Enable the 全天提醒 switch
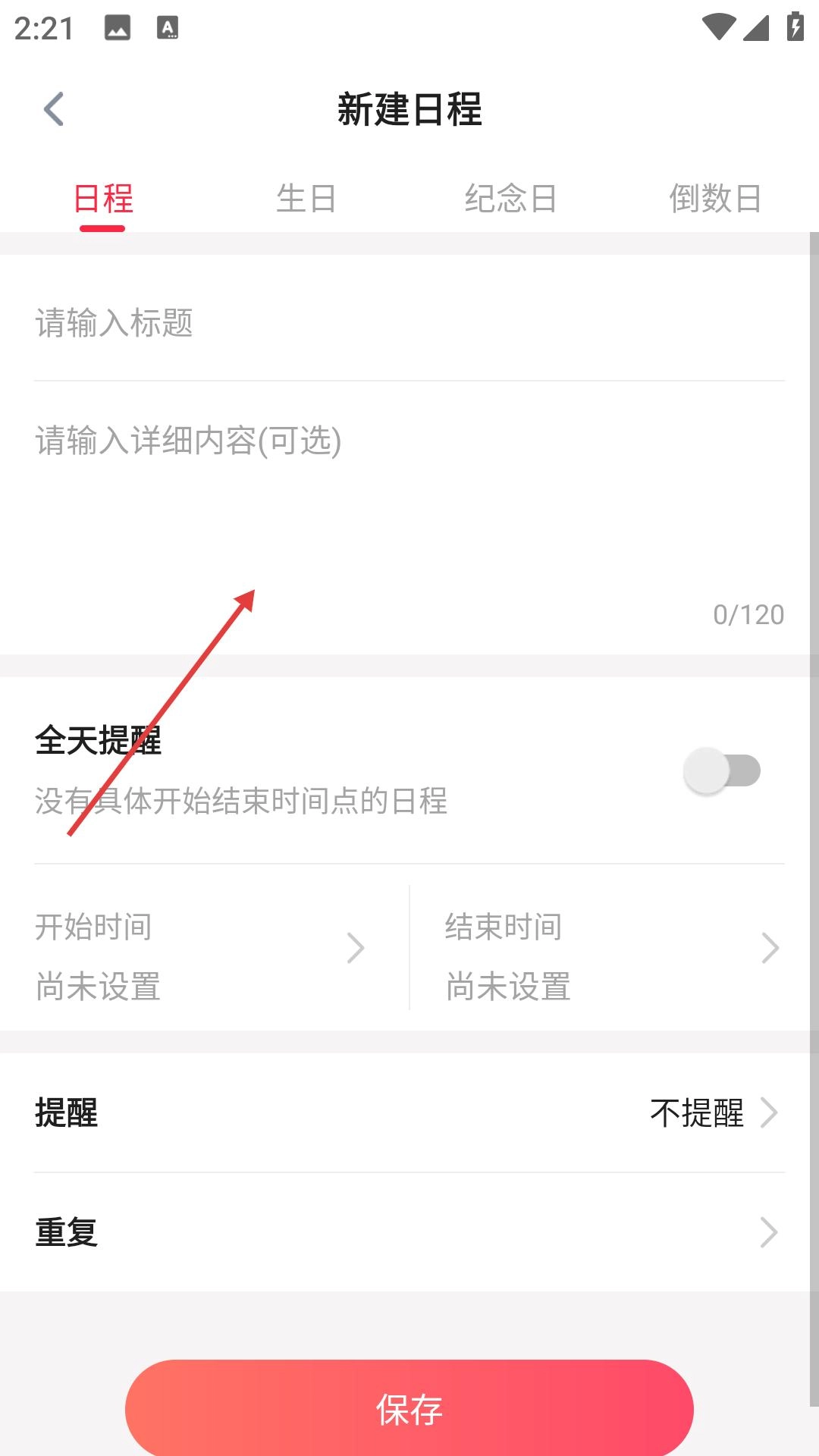 point(722,771)
